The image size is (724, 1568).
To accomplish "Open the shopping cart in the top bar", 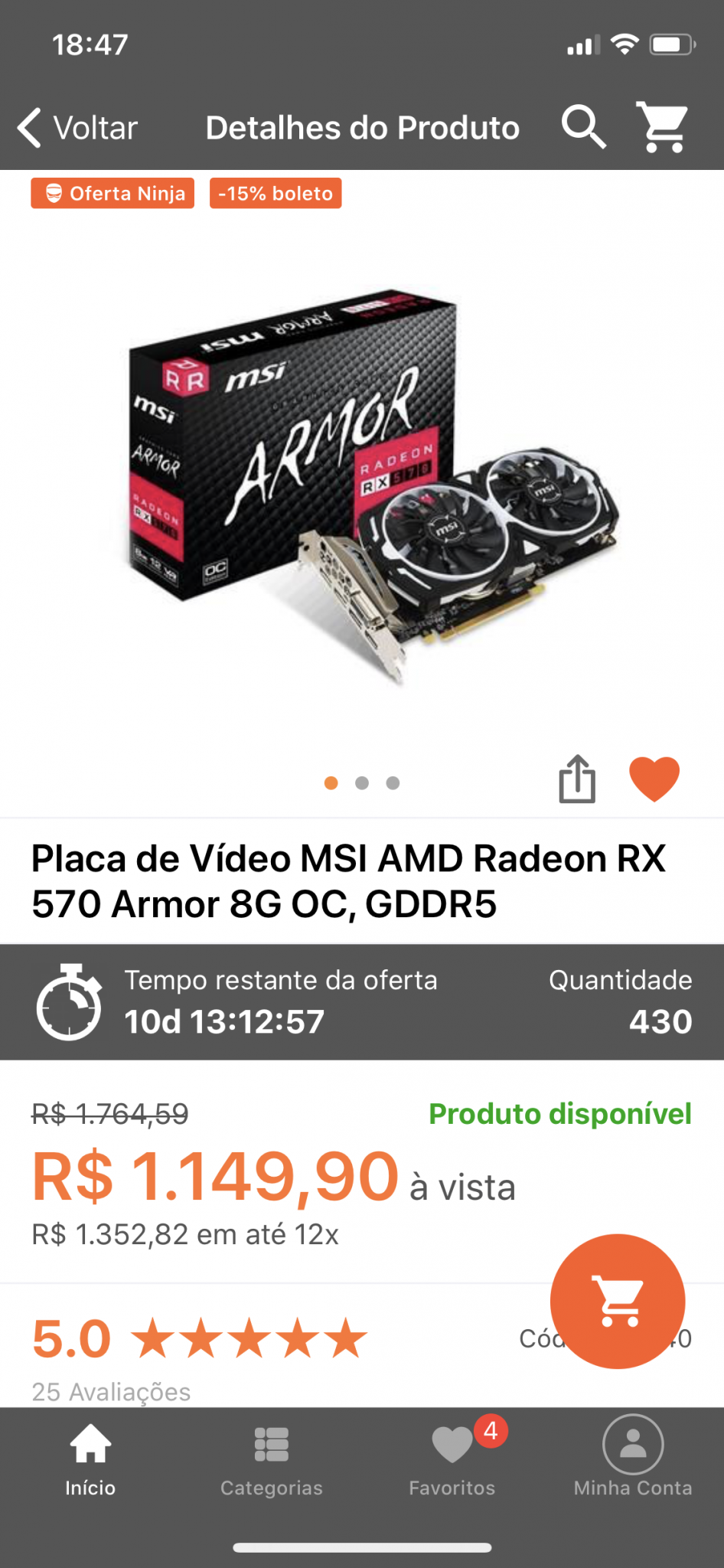I will (663, 127).
